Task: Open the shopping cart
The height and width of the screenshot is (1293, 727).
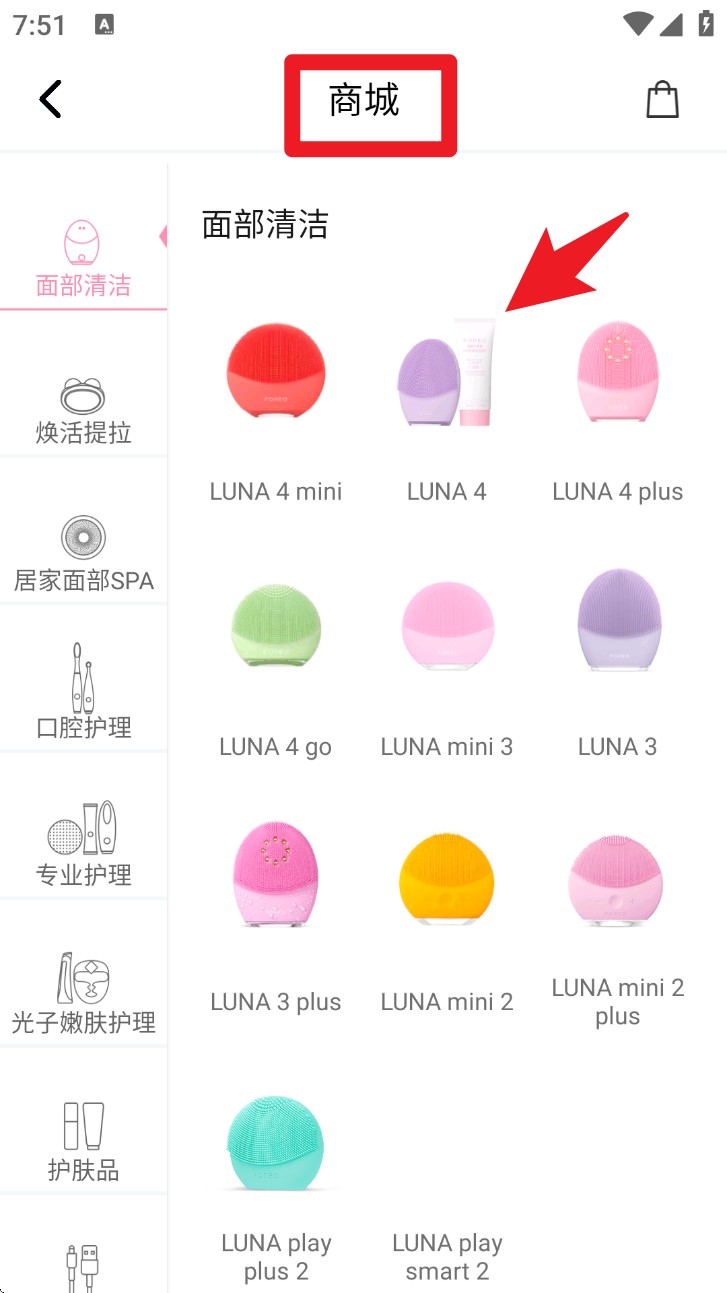Action: [663, 99]
